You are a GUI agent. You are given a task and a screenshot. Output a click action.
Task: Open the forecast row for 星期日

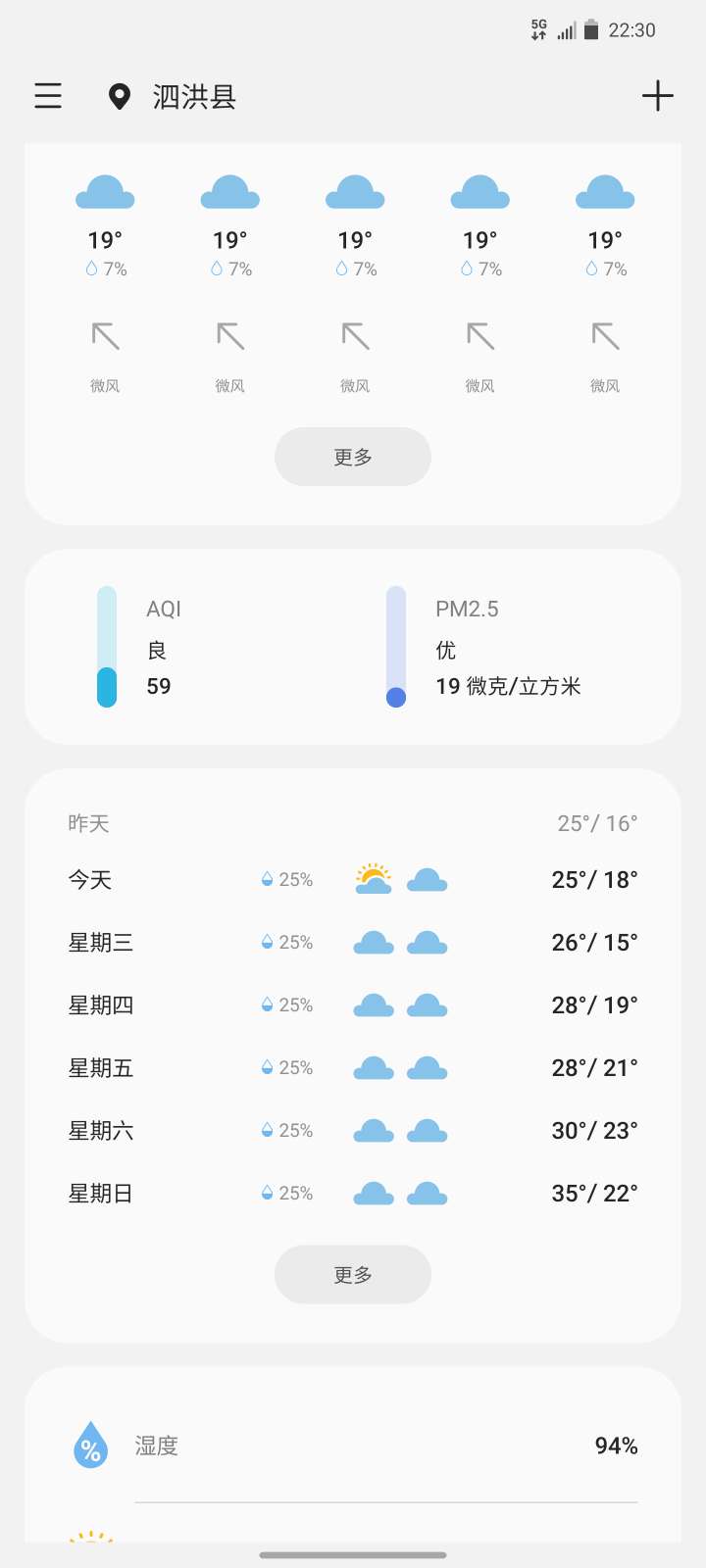coord(353,1194)
